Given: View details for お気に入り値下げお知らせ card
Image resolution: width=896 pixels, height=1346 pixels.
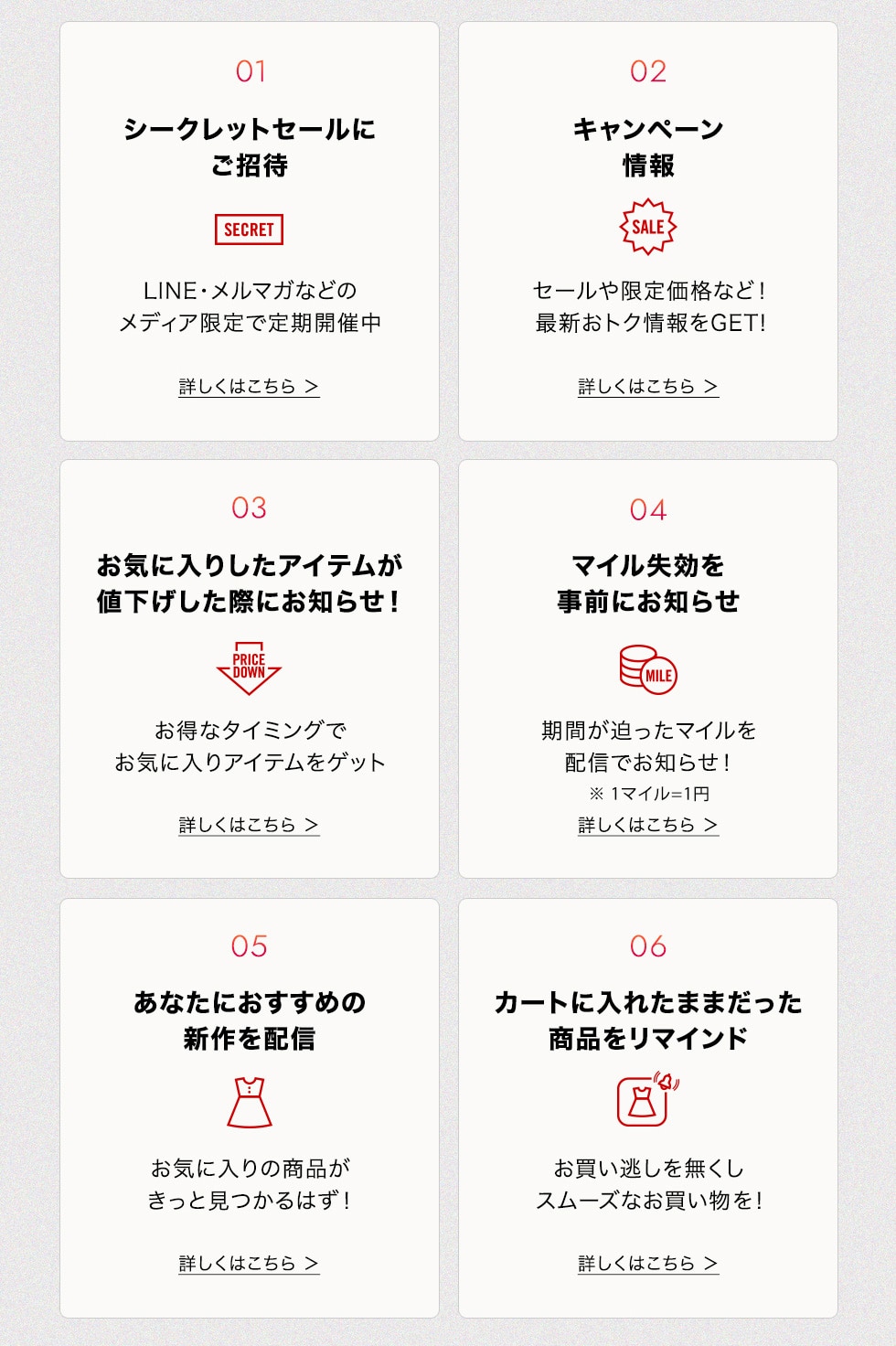Looking at the screenshot, I should [x=249, y=825].
